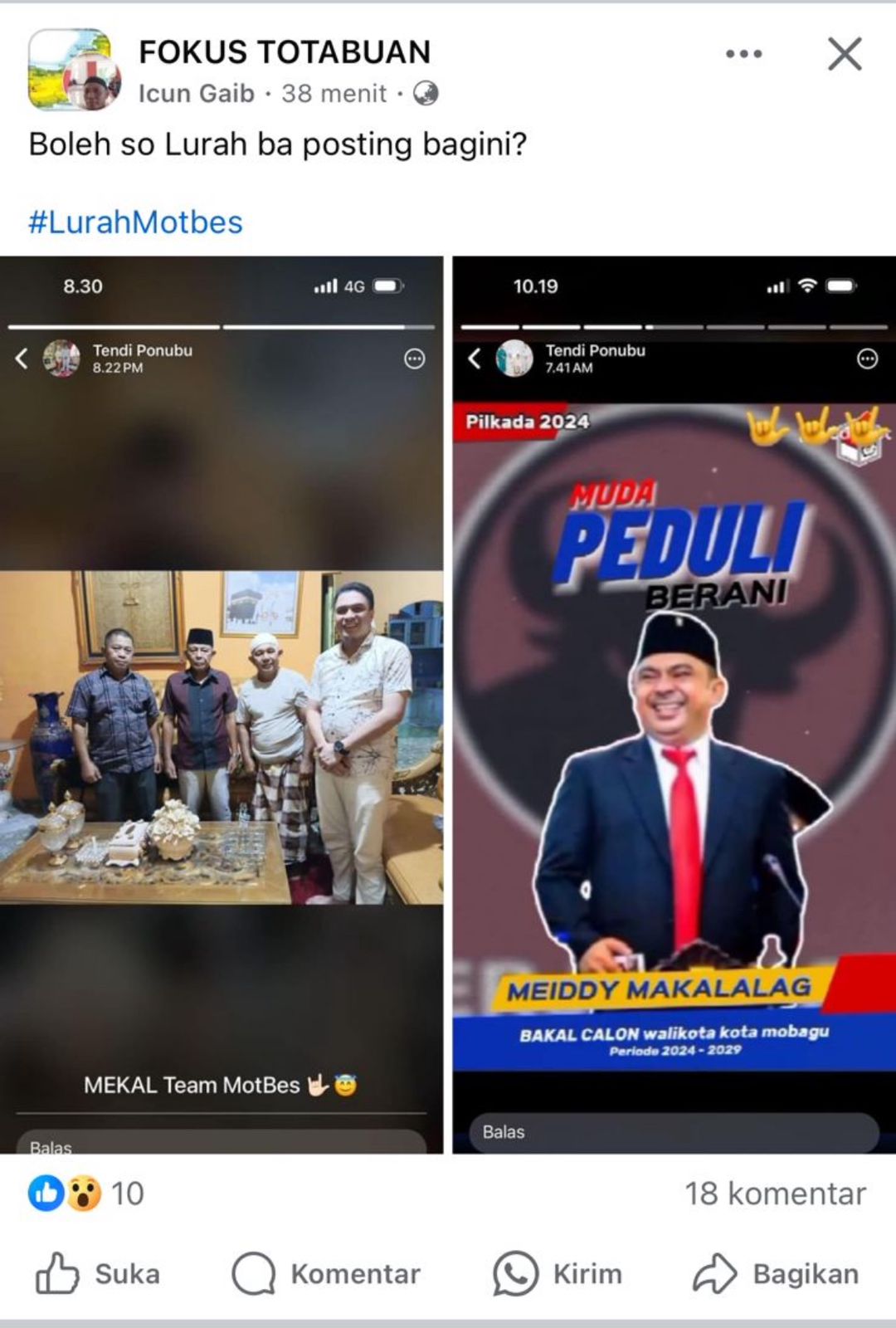View Icun Gaib's profile

coord(197,94)
